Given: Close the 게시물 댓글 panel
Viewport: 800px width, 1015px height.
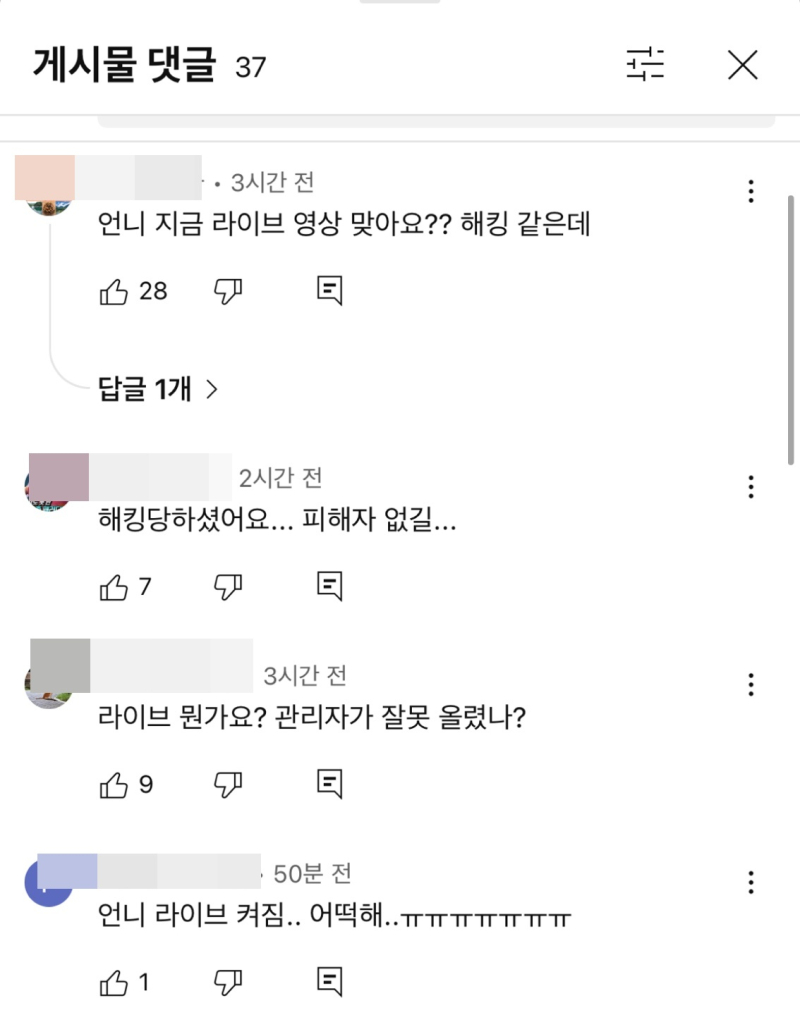Looking at the screenshot, I should point(742,65).
